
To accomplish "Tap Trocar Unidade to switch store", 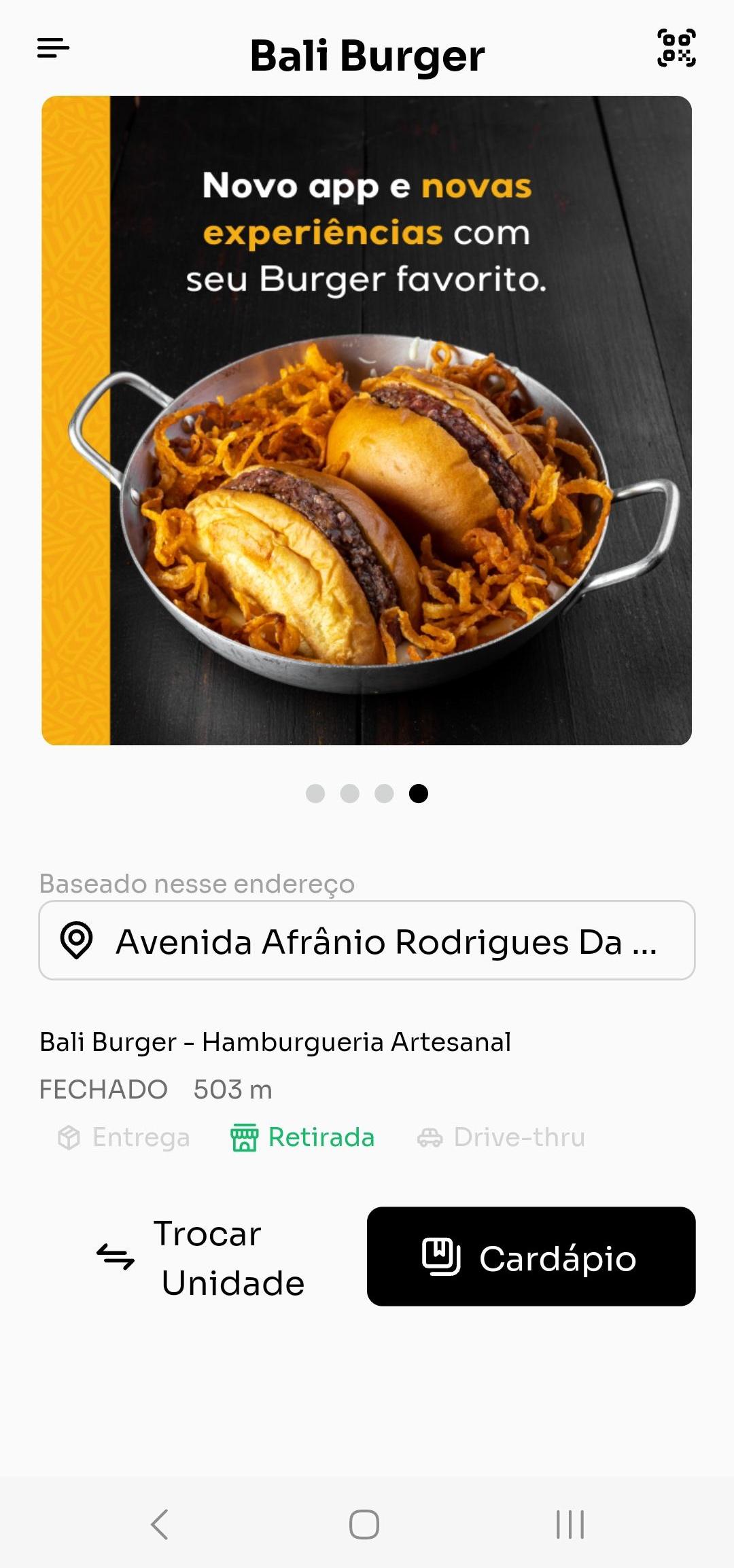I will pyautogui.click(x=201, y=1258).
